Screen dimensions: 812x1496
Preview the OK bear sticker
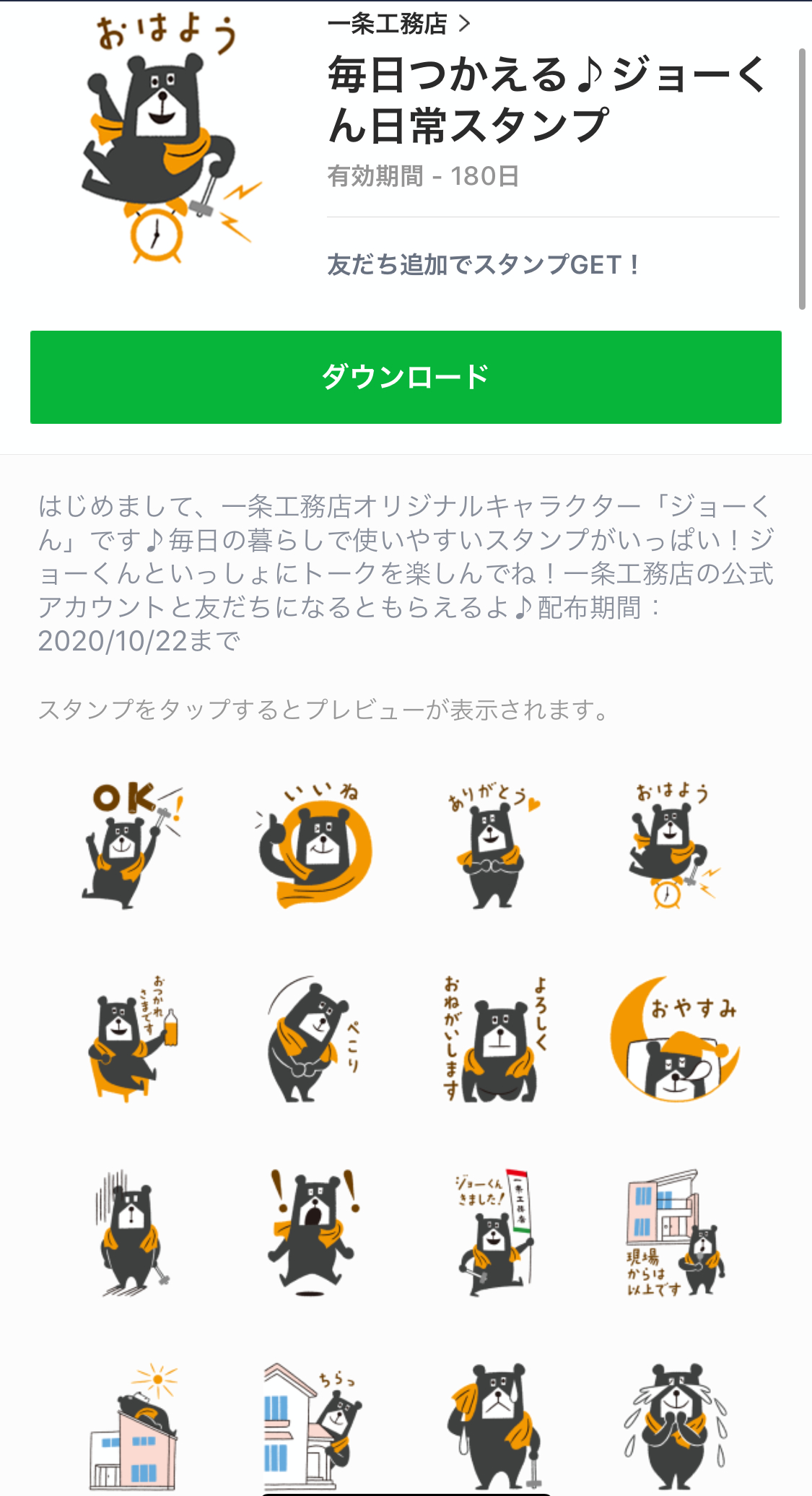pyautogui.click(x=131, y=845)
